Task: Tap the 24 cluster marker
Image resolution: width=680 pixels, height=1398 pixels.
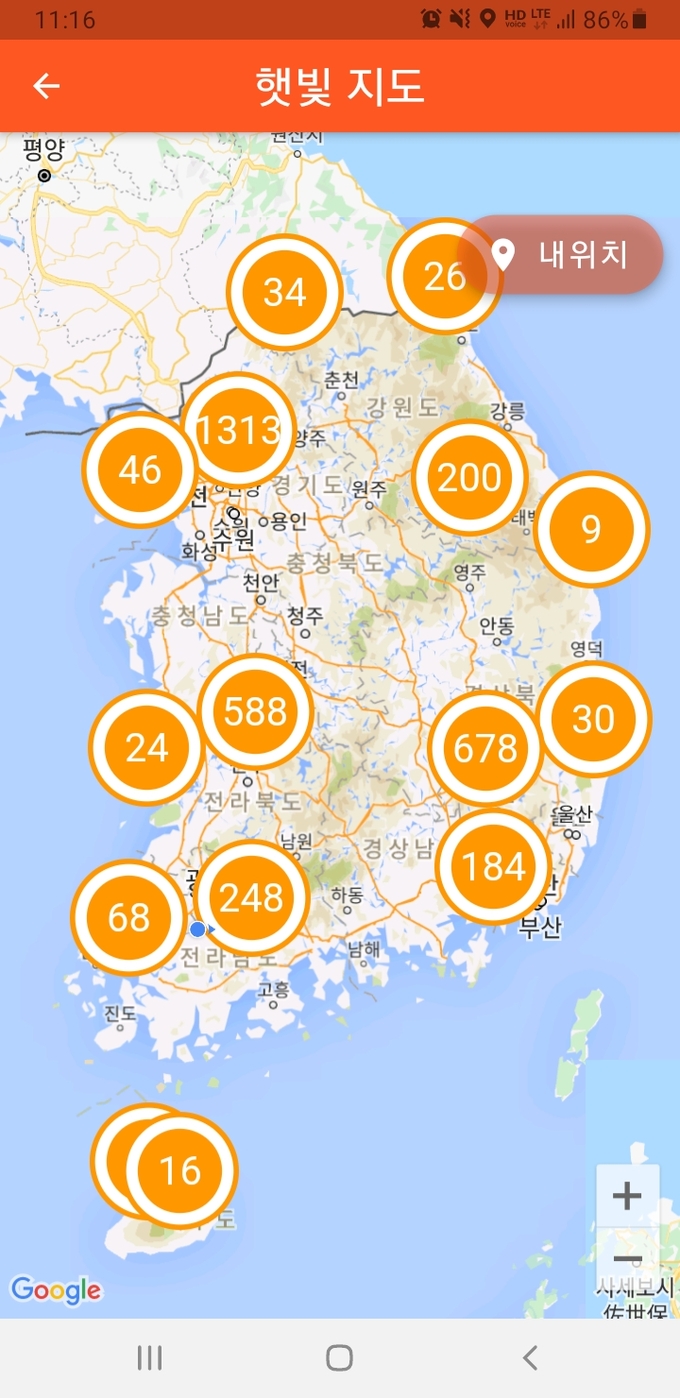Action: (x=147, y=747)
